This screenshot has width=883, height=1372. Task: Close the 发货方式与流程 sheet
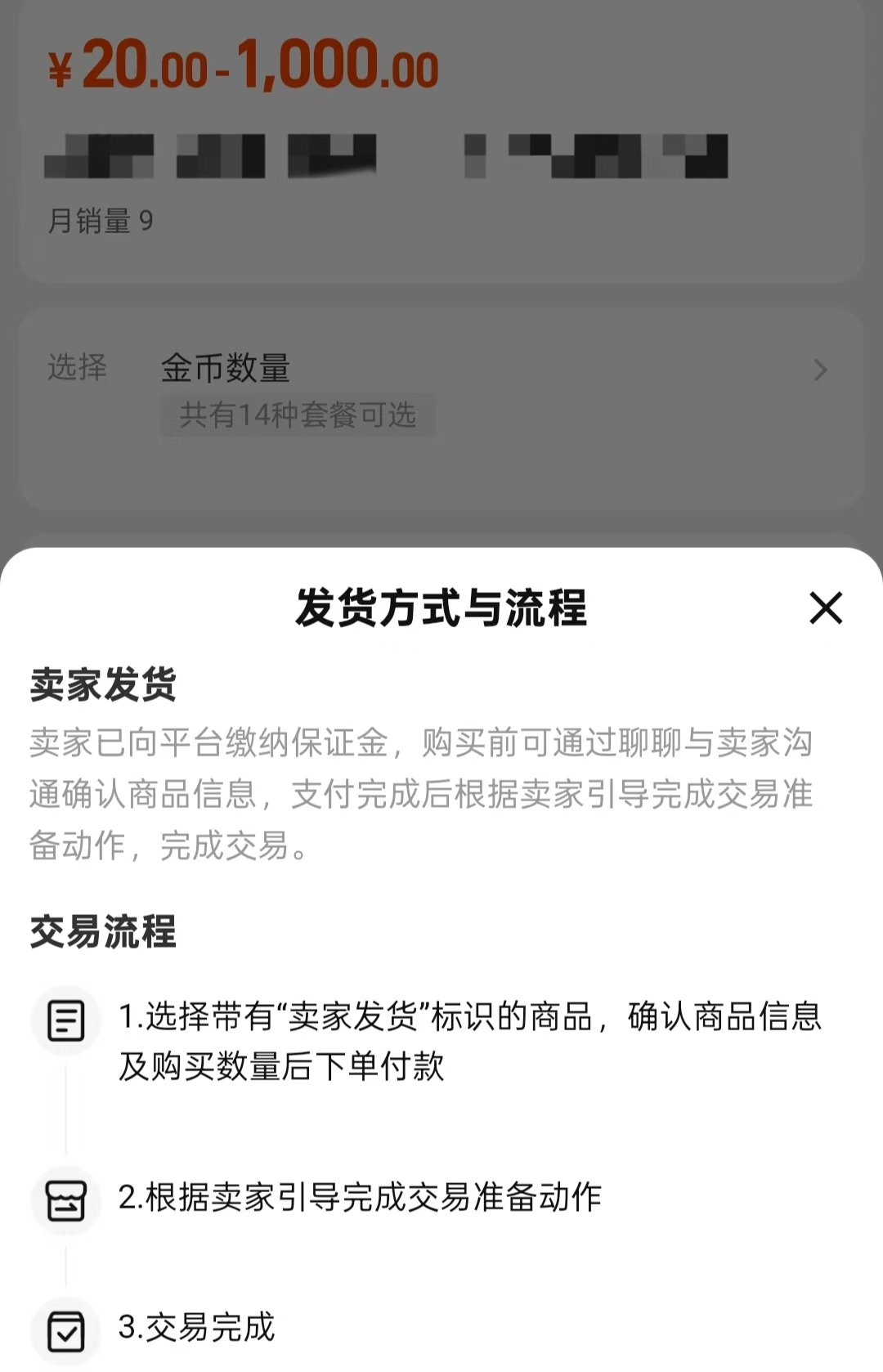825,608
